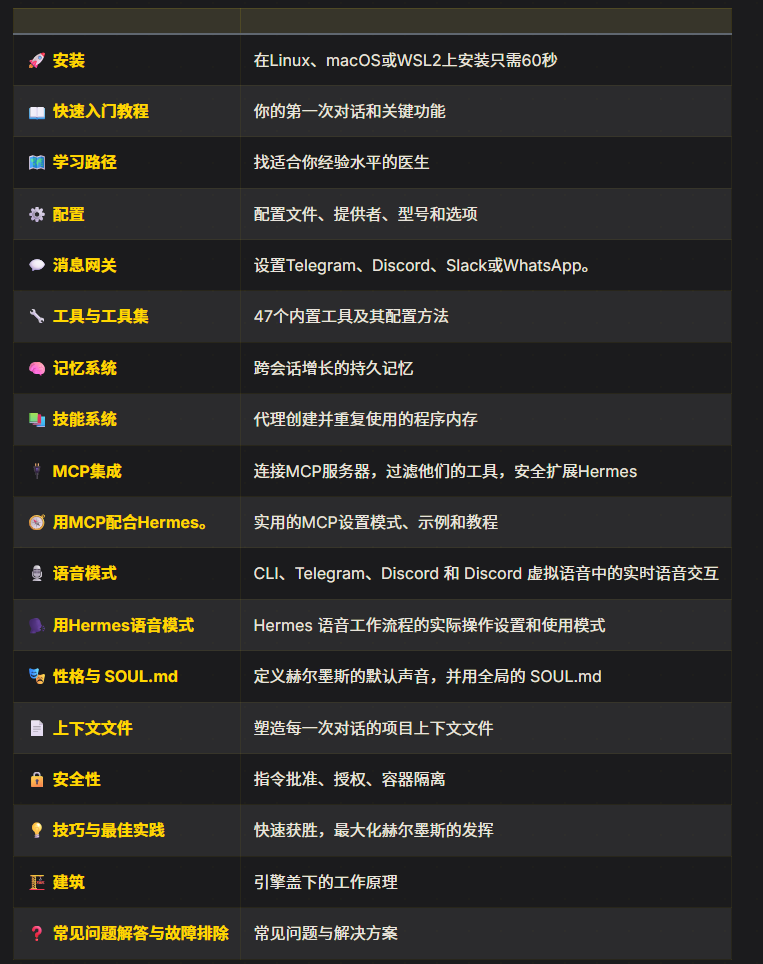This screenshot has height=964, width=763.
Task: Open the 技巧与最佳实践 link
Action: click(x=108, y=830)
